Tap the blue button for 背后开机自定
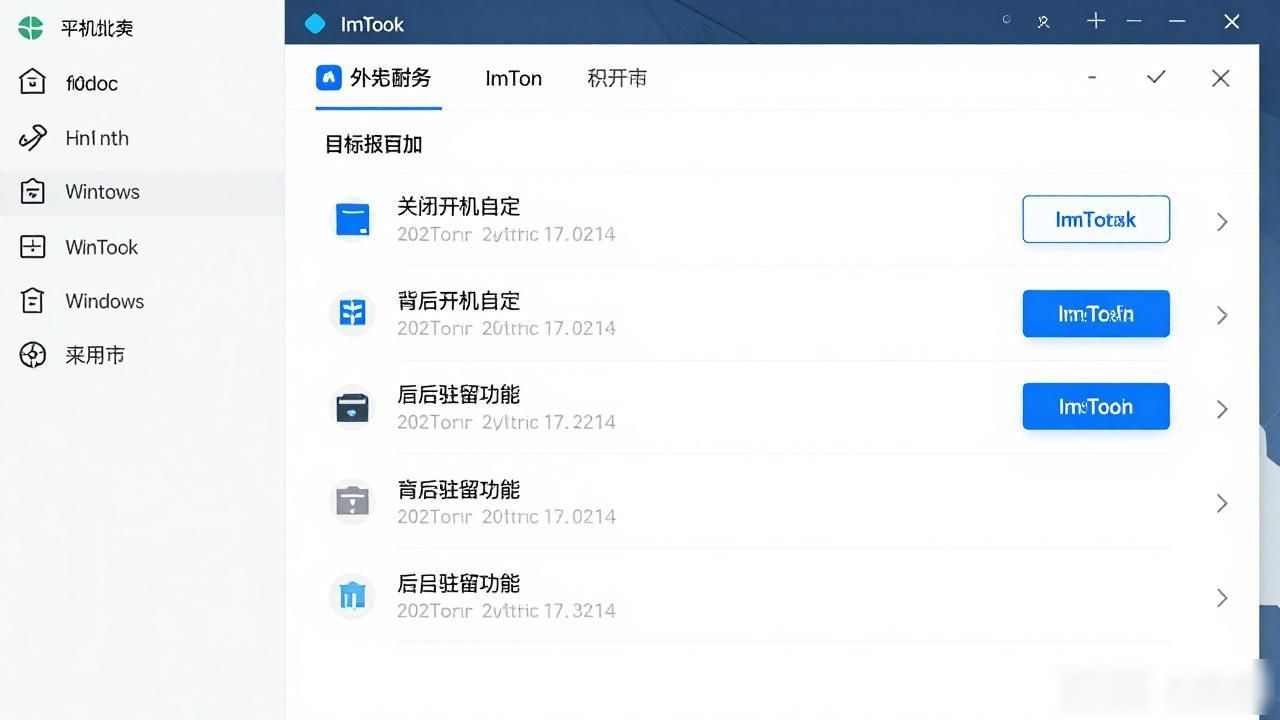Image resolution: width=1280 pixels, height=720 pixels. point(1096,313)
